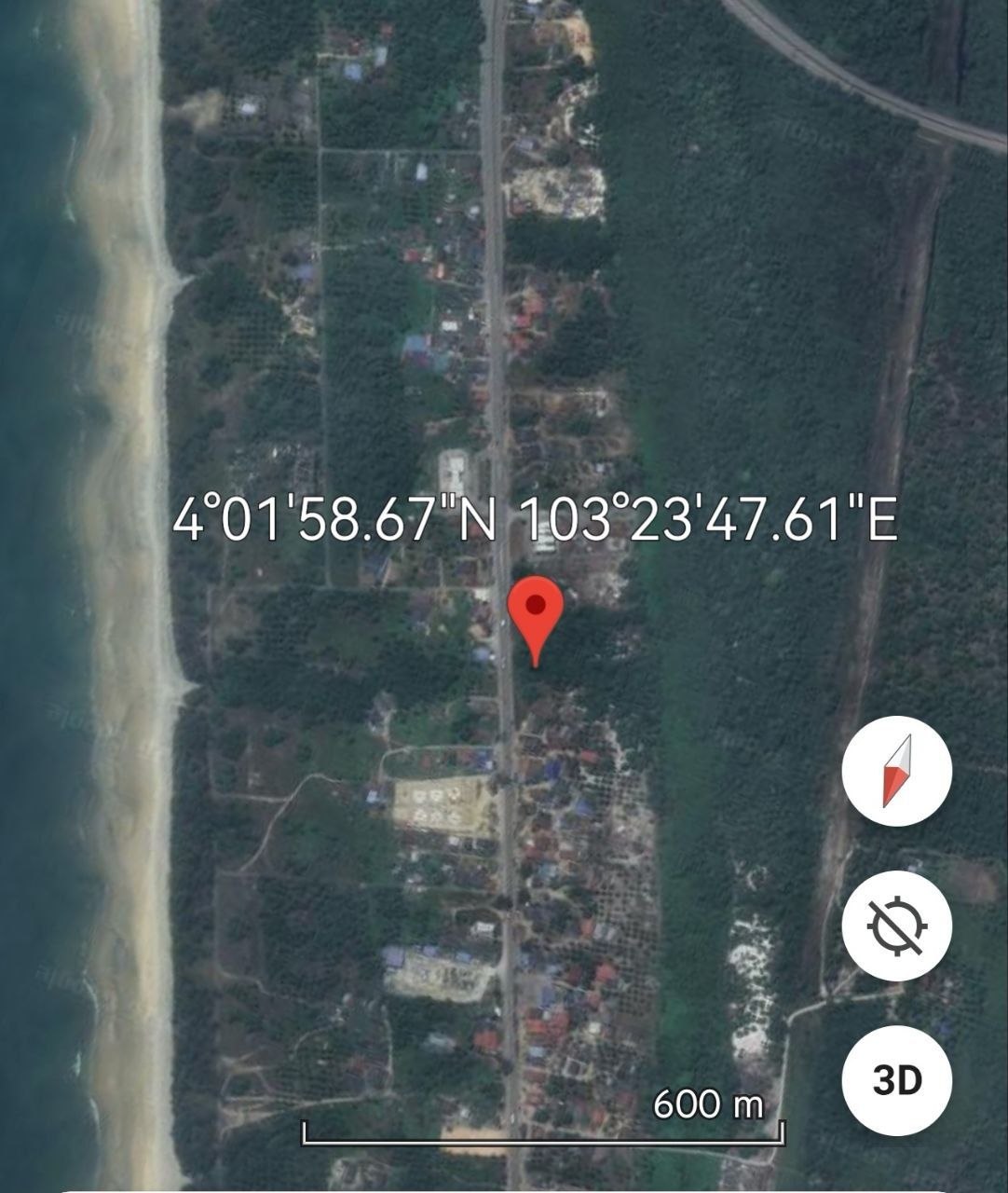The width and height of the screenshot is (1008, 1193).
Task: Tap the compass to reset north
Action: 896,771
